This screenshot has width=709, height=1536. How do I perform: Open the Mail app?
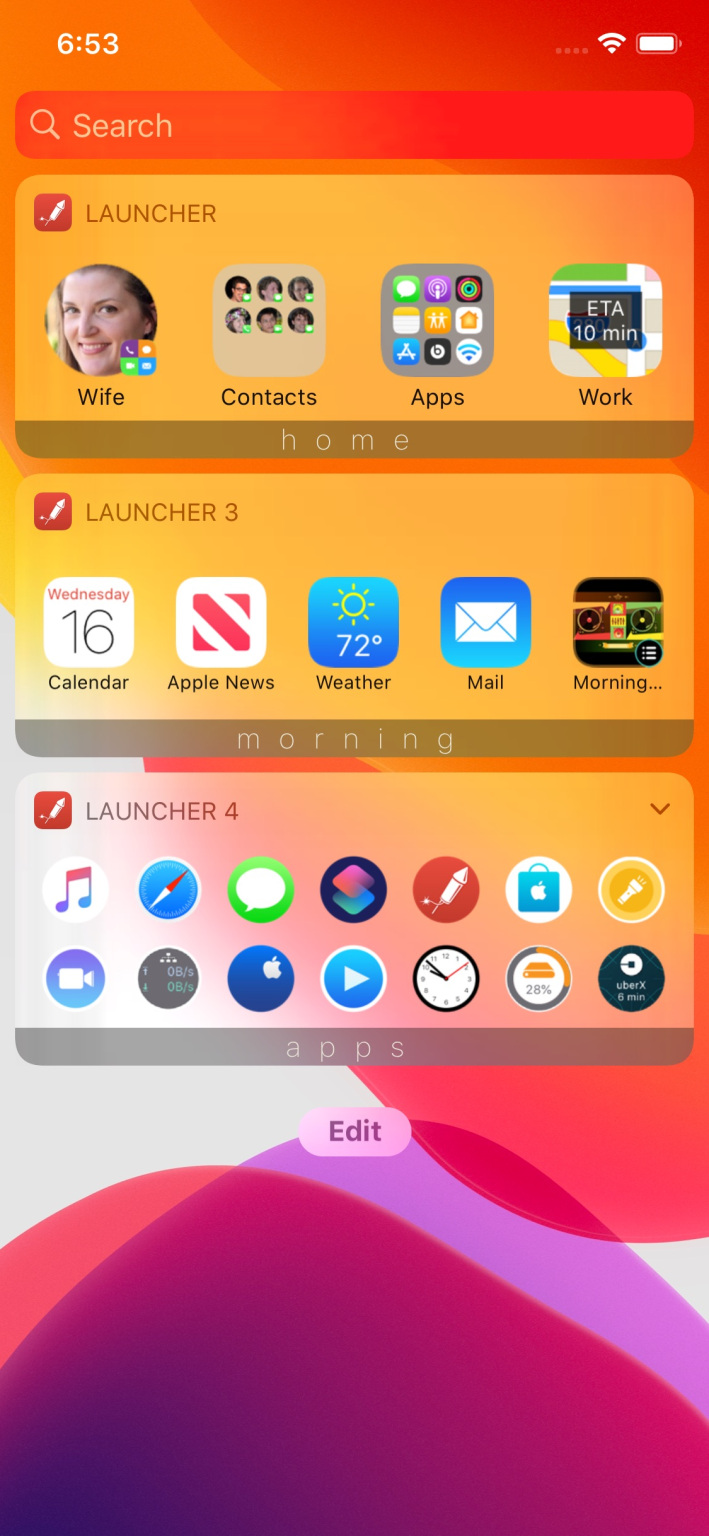tap(485, 622)
